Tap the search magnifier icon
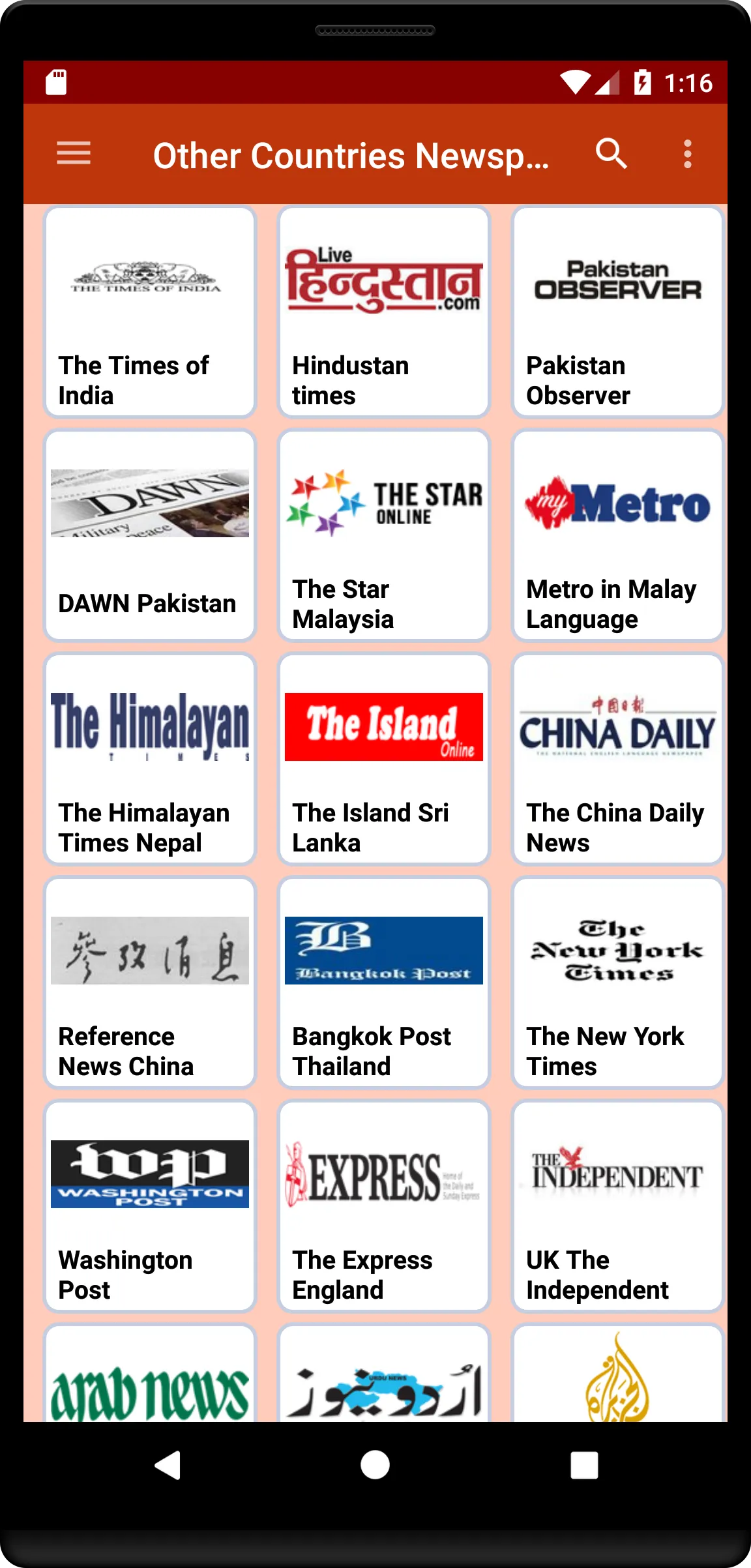Viewport: 751px width, 1568px height. [x=611, y=155]
